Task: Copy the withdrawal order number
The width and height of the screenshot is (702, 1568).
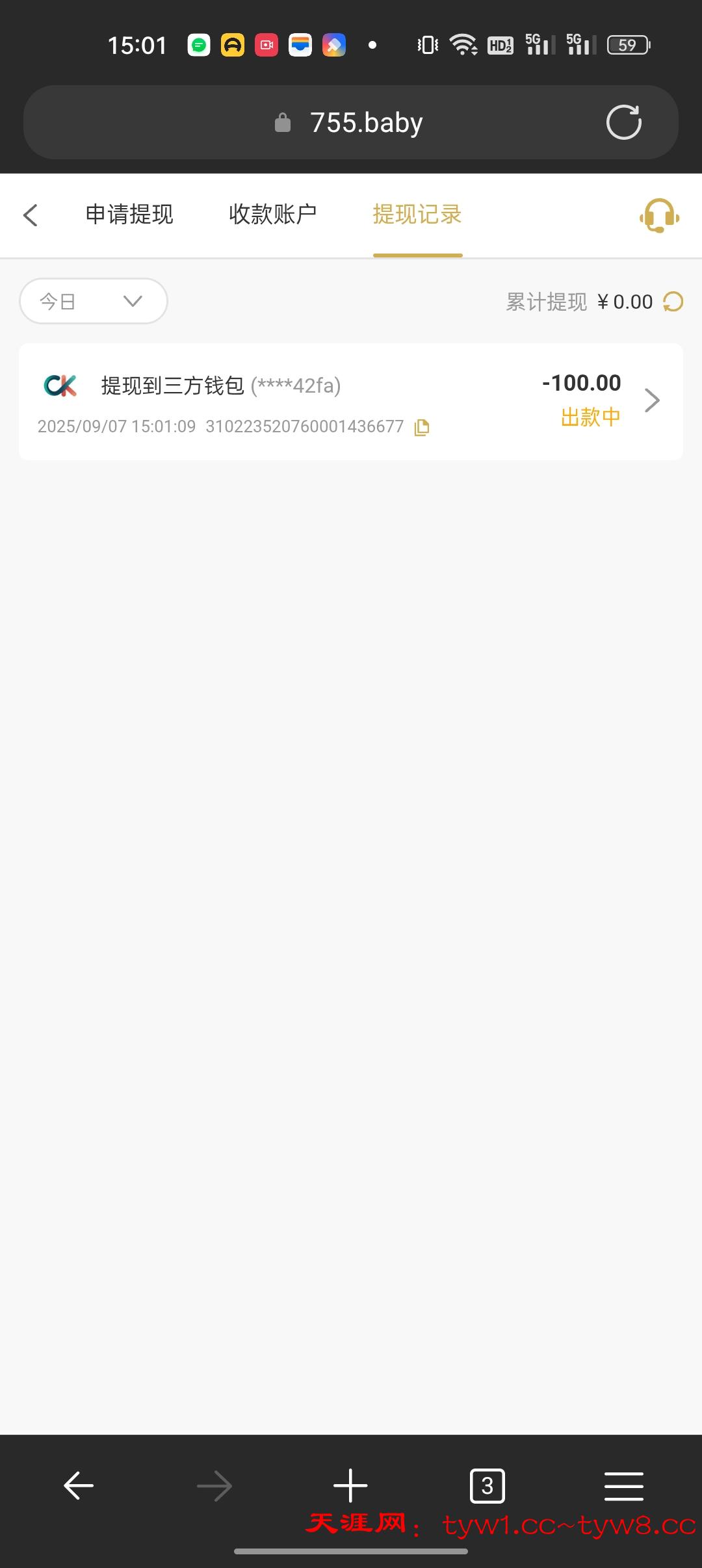Action: 422,427
